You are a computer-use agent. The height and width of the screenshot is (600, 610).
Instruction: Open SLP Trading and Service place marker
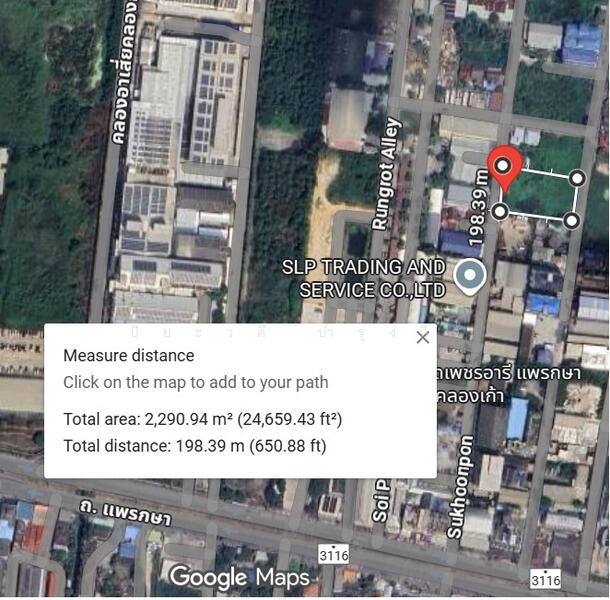click(x=470, y=276)
